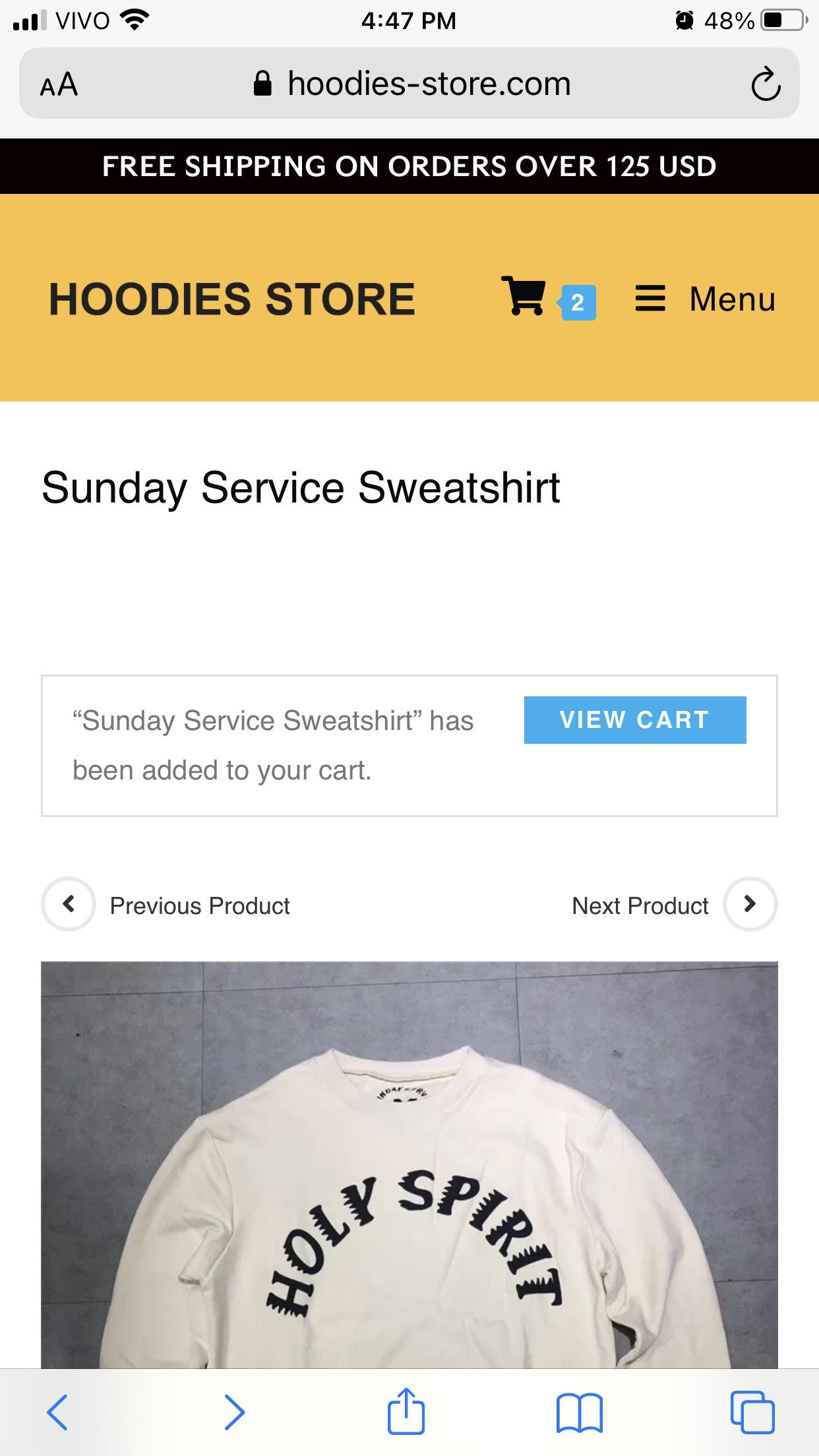Image resolution: width=819 pixels, height=1456 pixels.
Task: Reload the page in Safari
Action: pyautogui.click(x=766, y=83)
